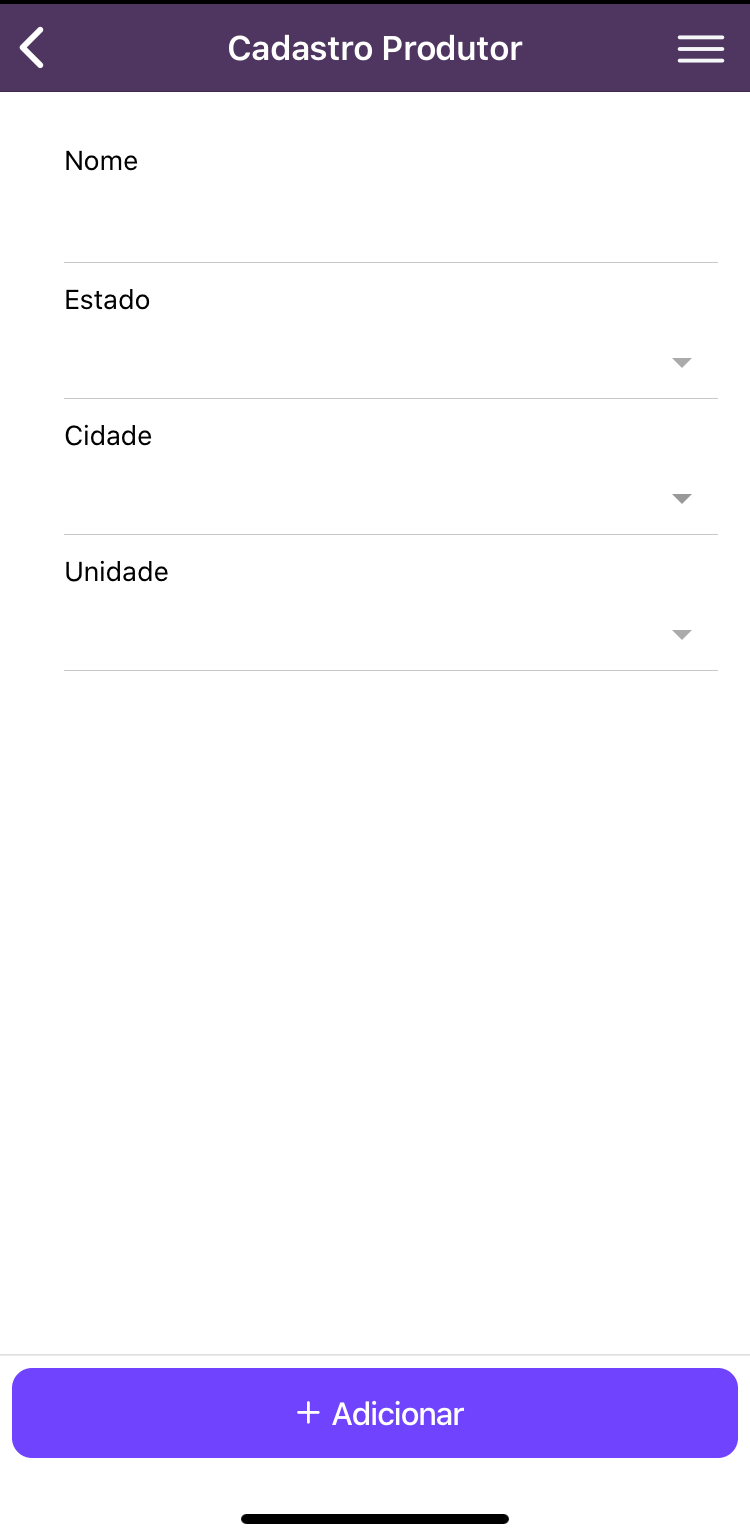Viewport: 750px width, 1540px height.
Task: Expand the Estado dropdown
Action: 391,362
